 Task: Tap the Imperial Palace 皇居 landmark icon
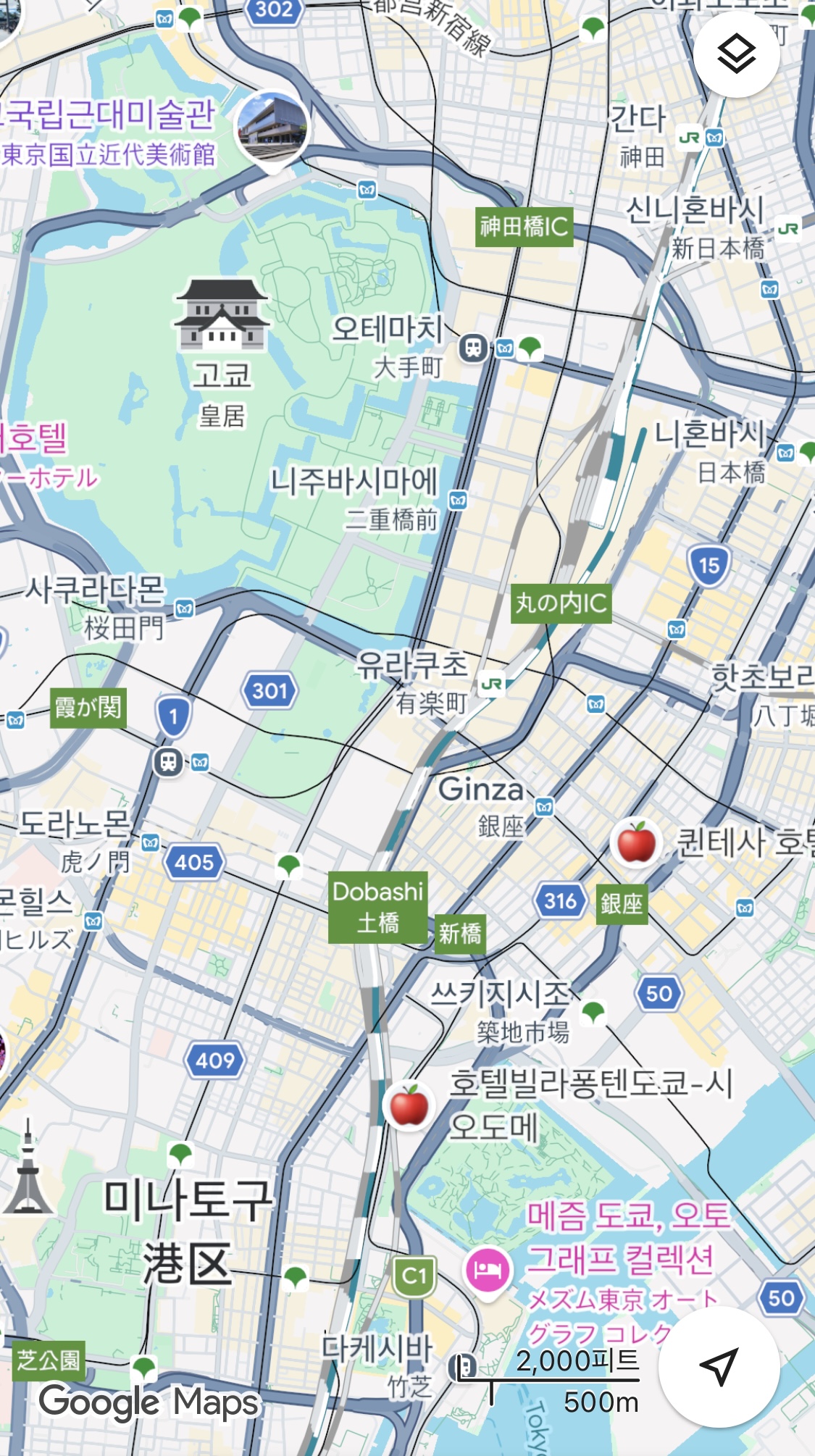pyautogui.click(x=222, y=312)
